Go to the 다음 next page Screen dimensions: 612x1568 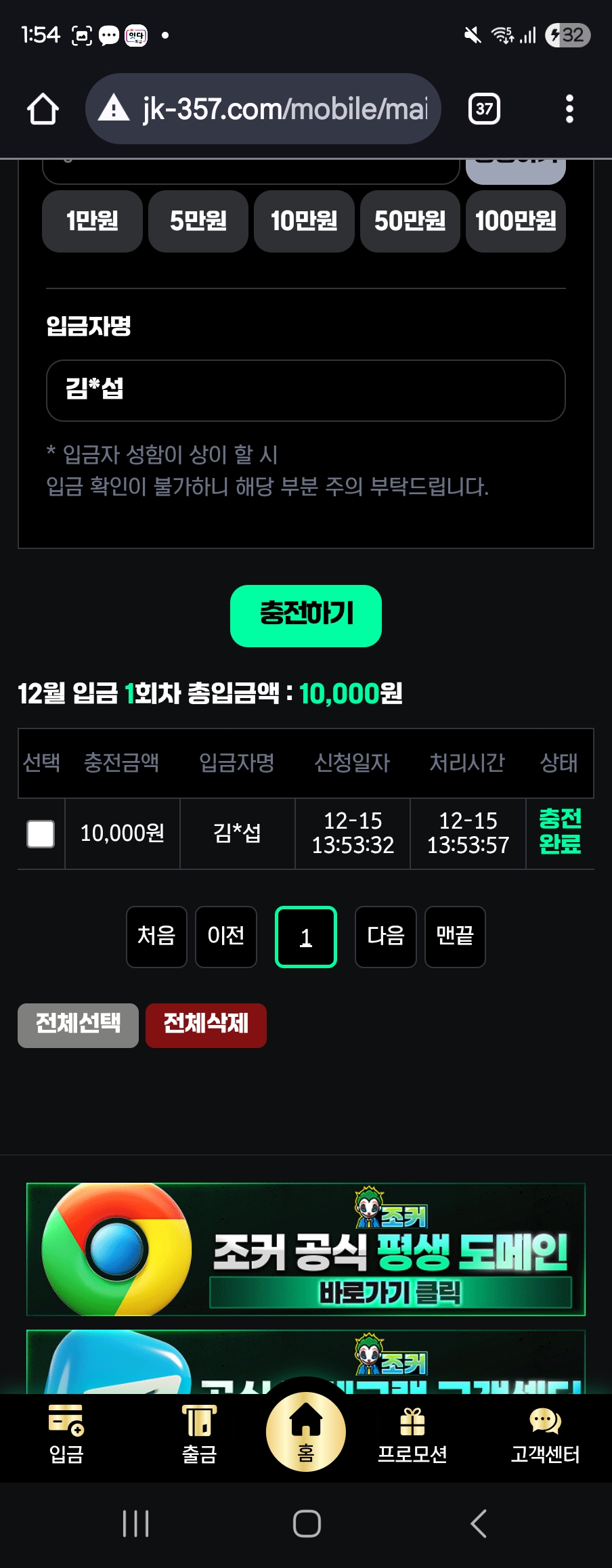click(x=385, y=936)
